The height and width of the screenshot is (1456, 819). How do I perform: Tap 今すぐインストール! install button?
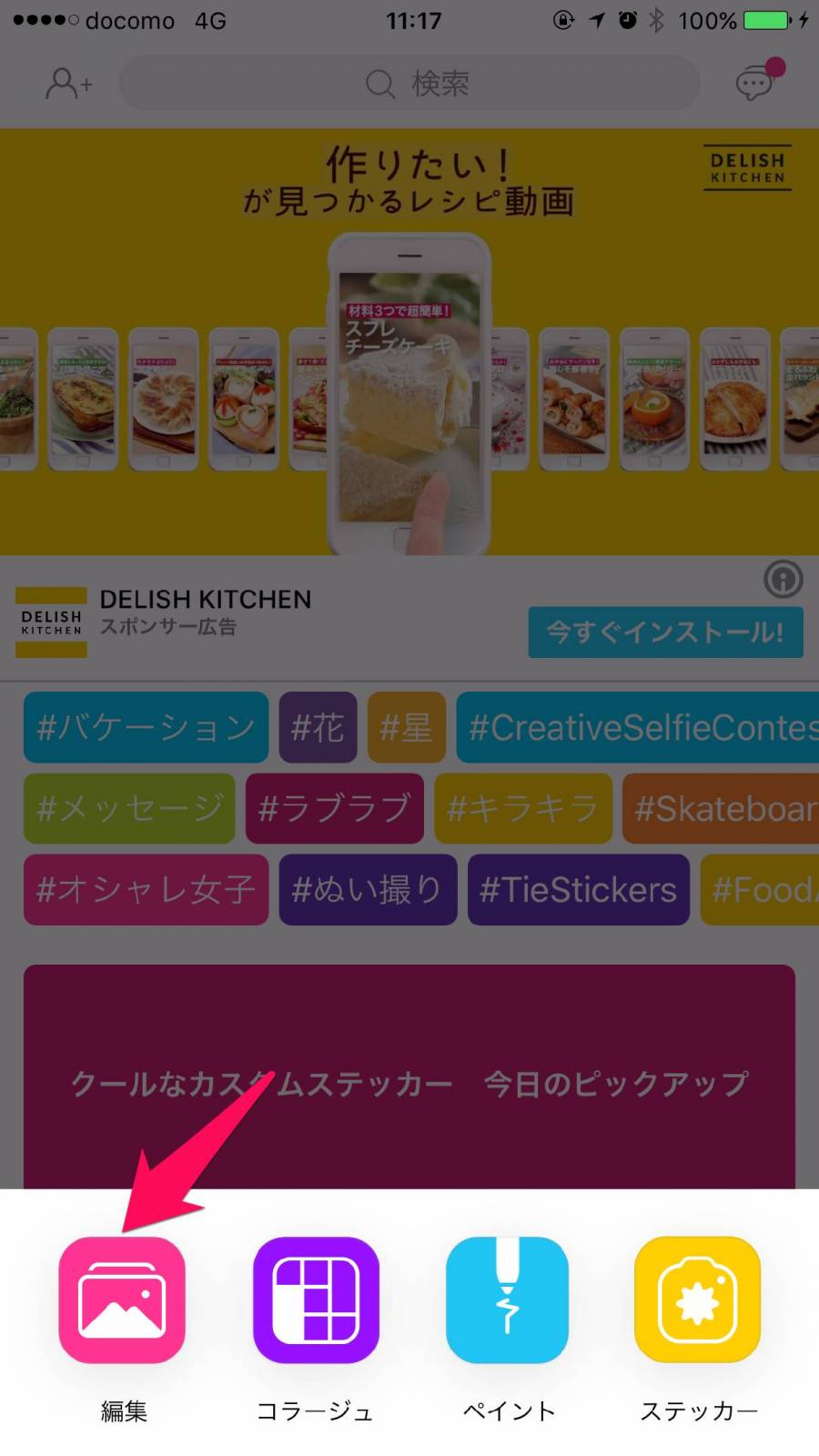tap(665, 632)
